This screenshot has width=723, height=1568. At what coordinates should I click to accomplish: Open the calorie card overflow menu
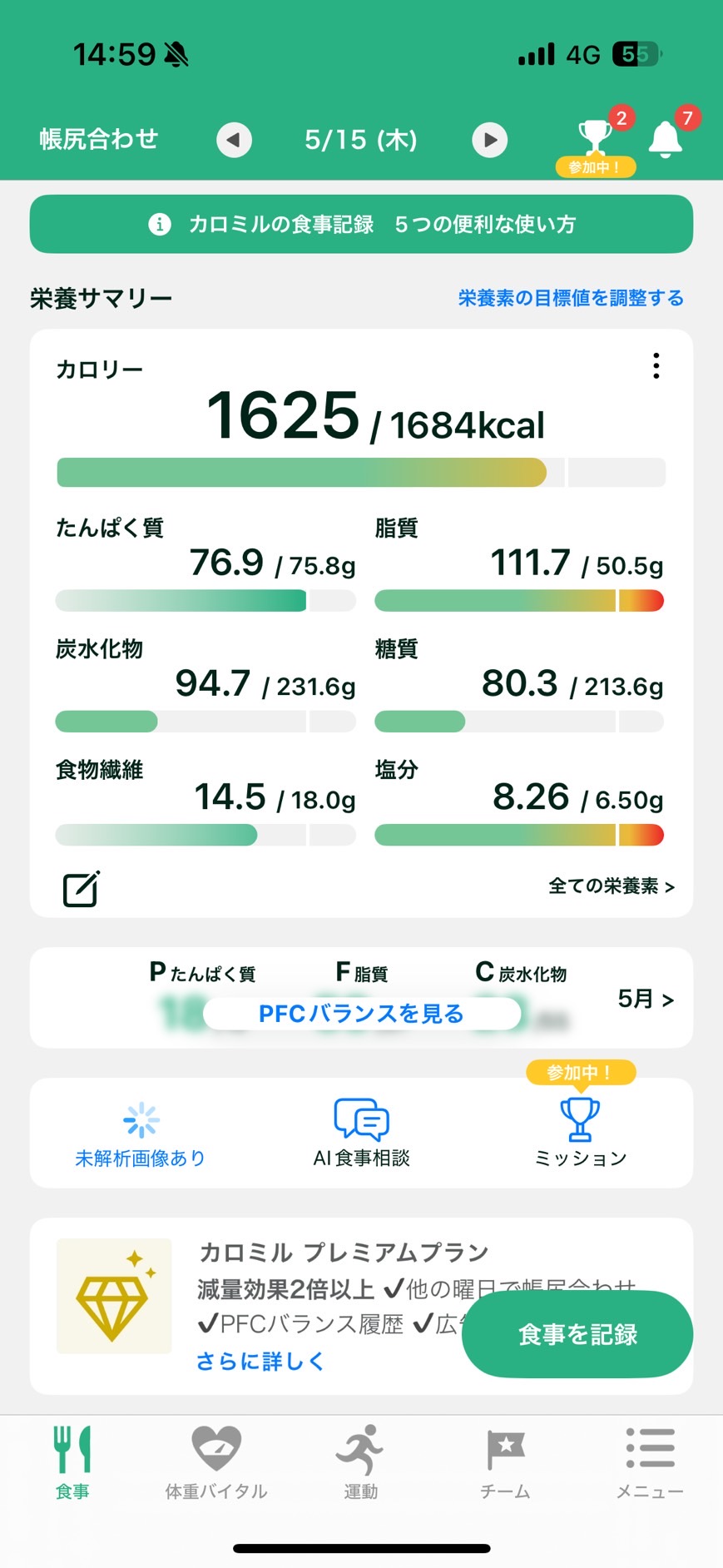656,365
